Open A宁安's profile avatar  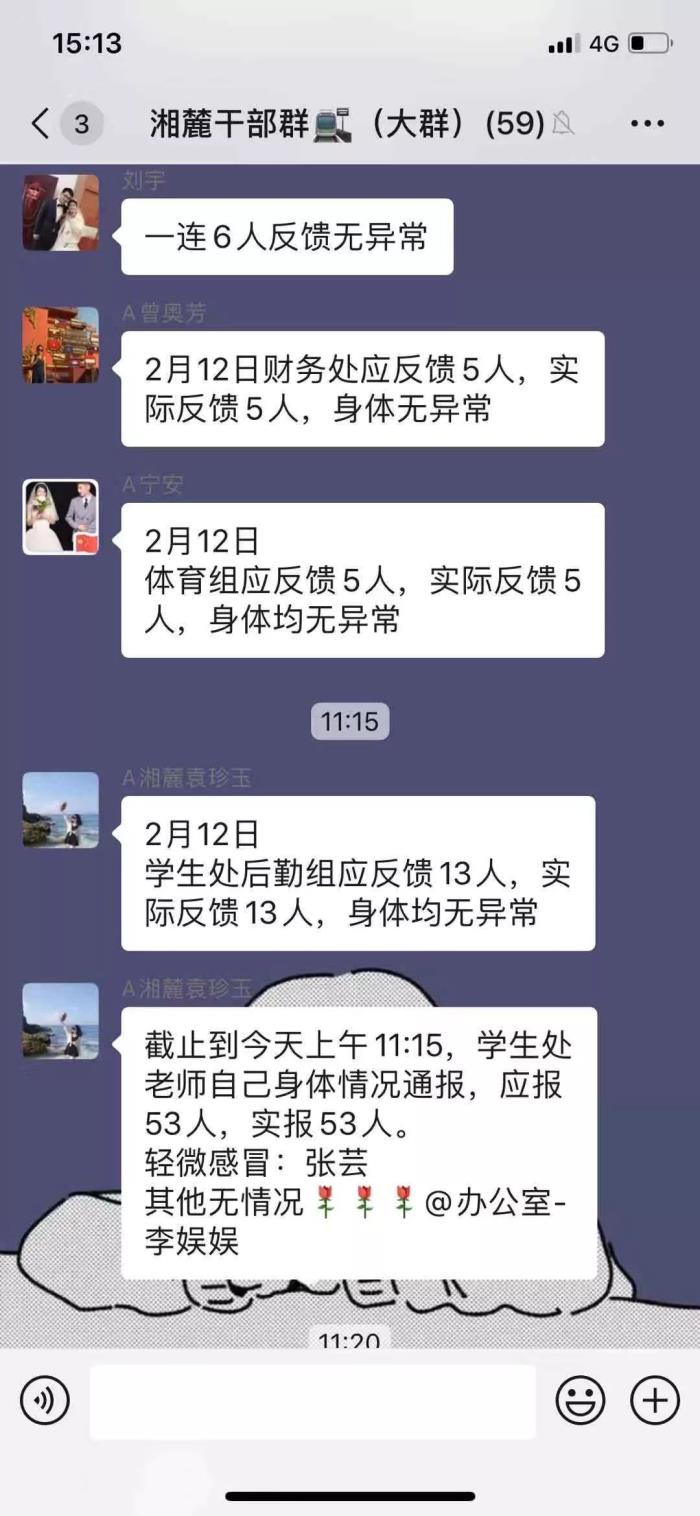[x=61, y=517]
